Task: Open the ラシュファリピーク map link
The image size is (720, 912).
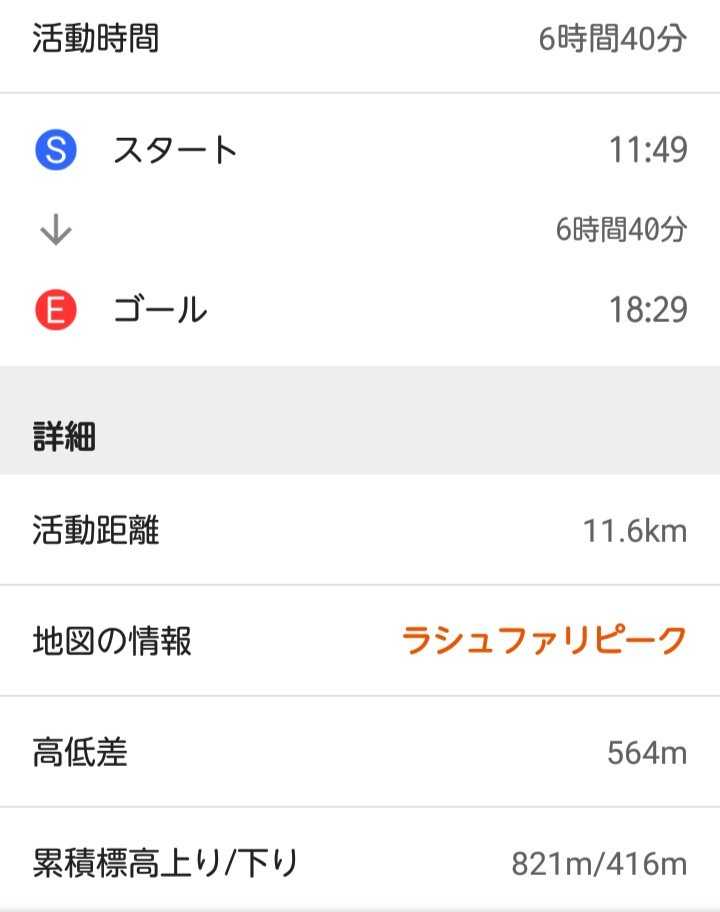Action: (x=544, y=640)
